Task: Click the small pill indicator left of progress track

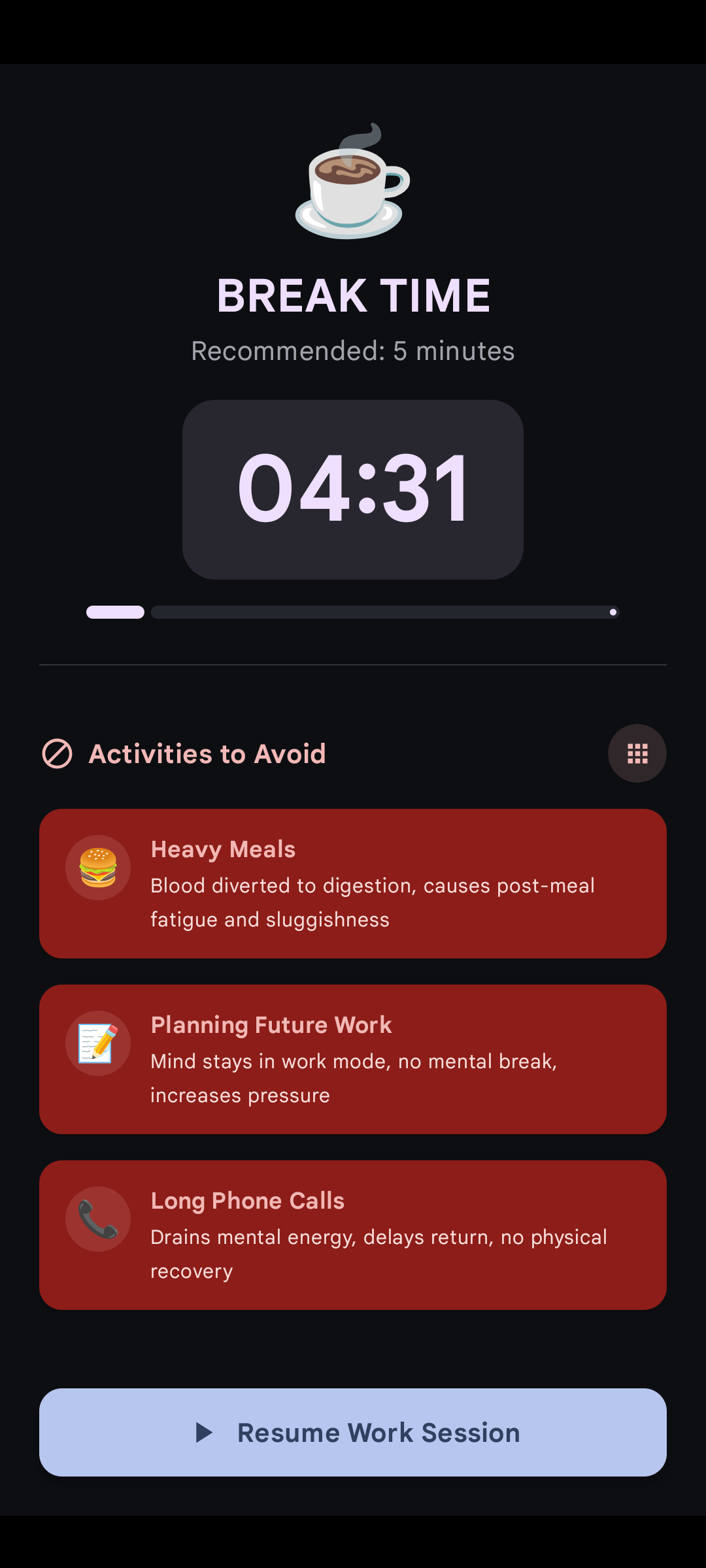Action: click(115, 612)
